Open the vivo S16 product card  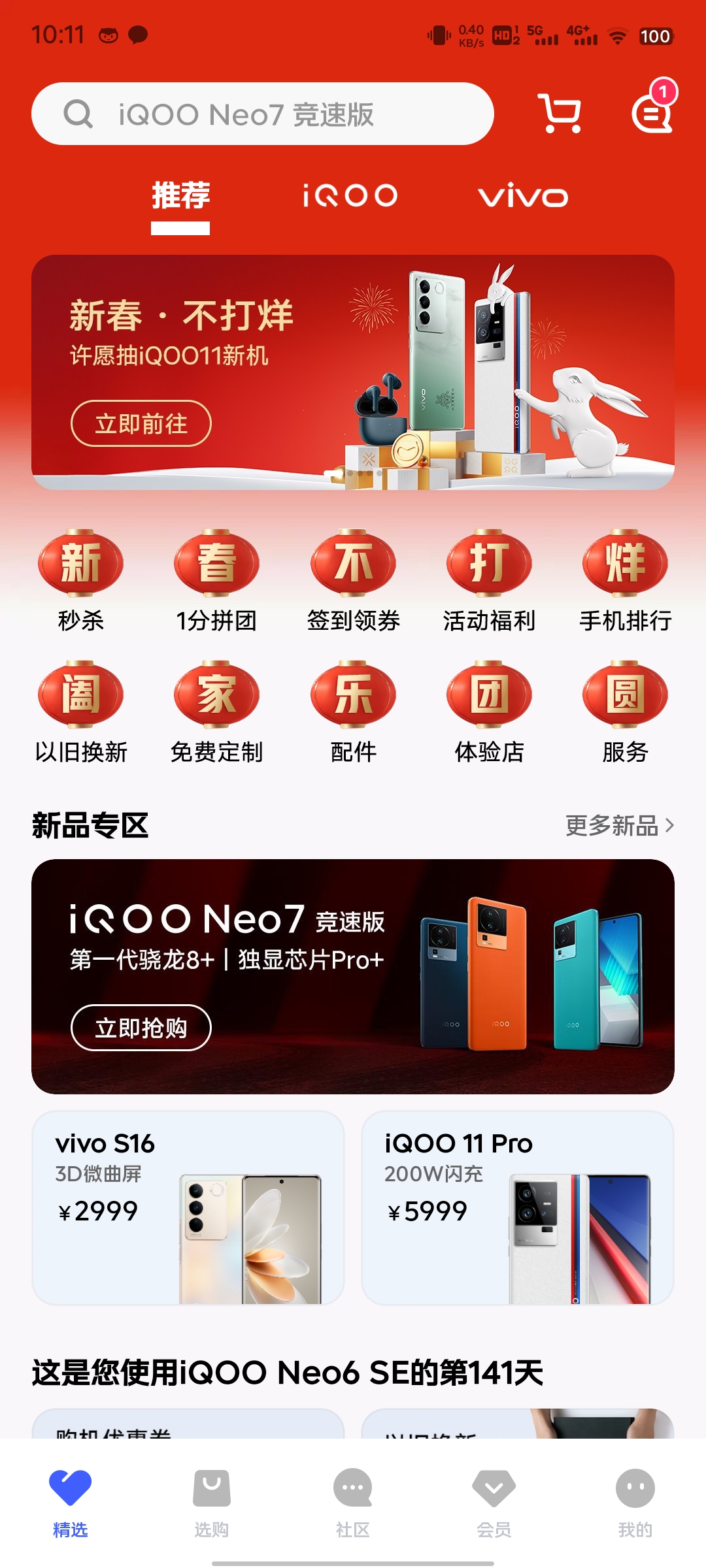pos(188,1207)
